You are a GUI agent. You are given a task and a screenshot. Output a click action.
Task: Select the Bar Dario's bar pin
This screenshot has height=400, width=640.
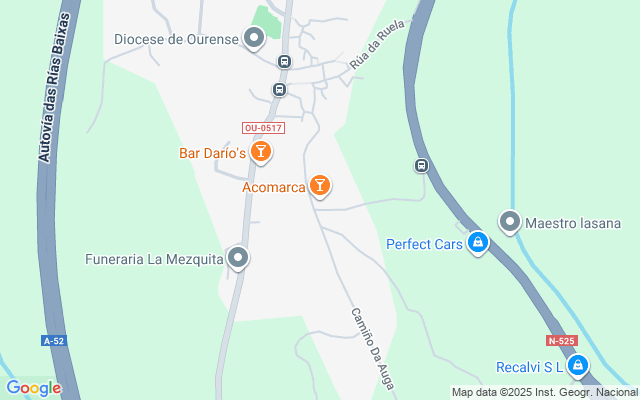pos(261,152)
